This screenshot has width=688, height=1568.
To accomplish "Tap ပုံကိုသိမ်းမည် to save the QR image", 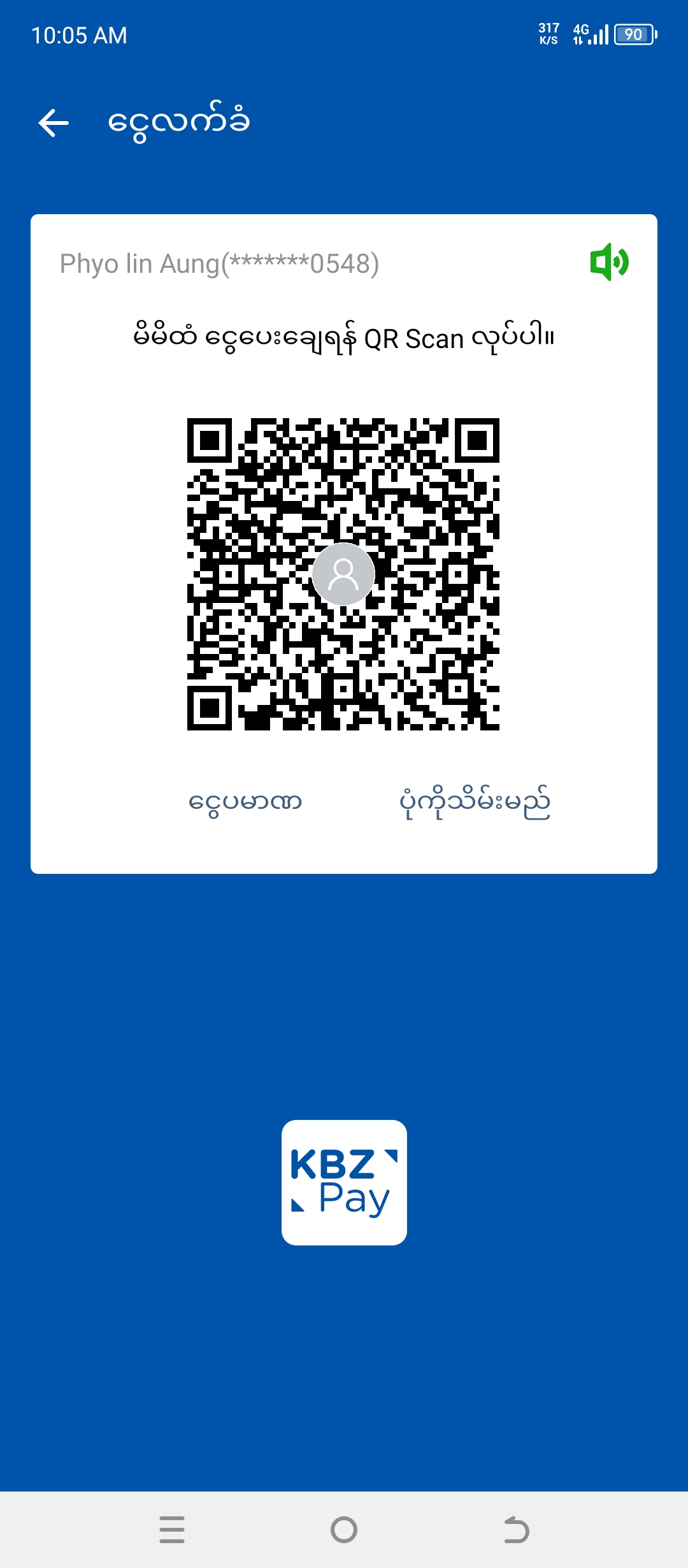I will click(475, 802).
